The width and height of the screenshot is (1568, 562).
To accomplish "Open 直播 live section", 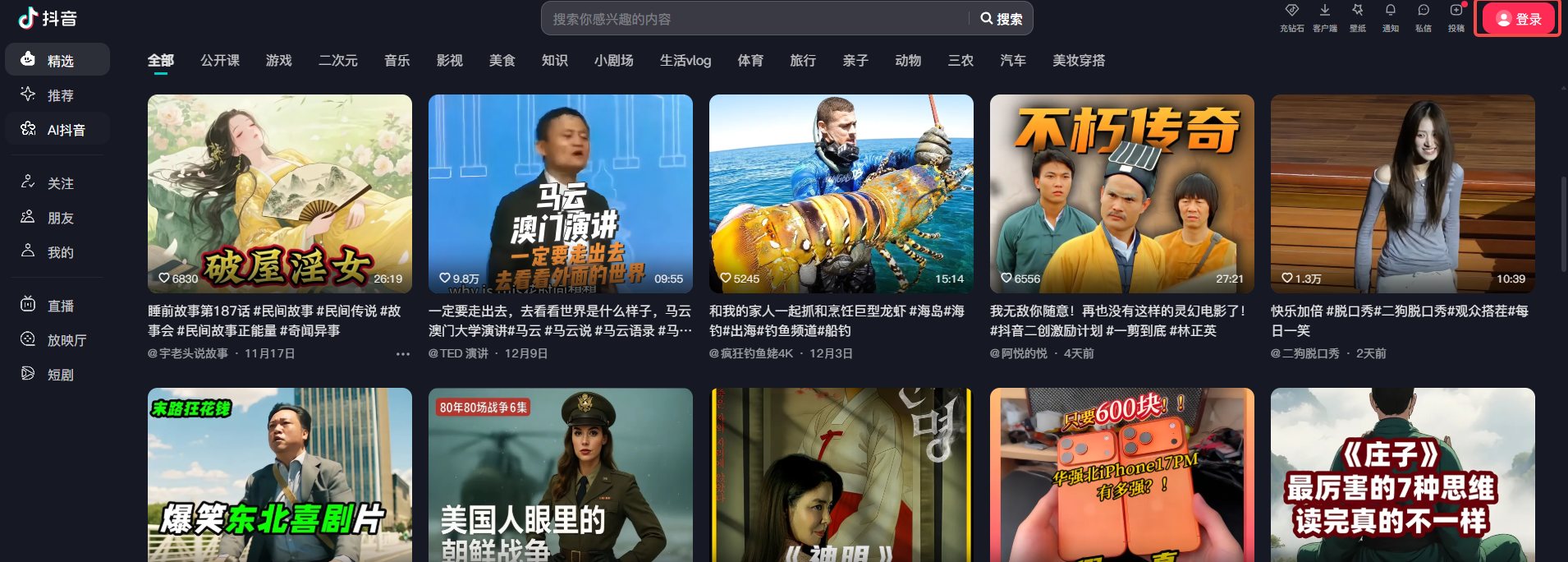I will [59, 306].
